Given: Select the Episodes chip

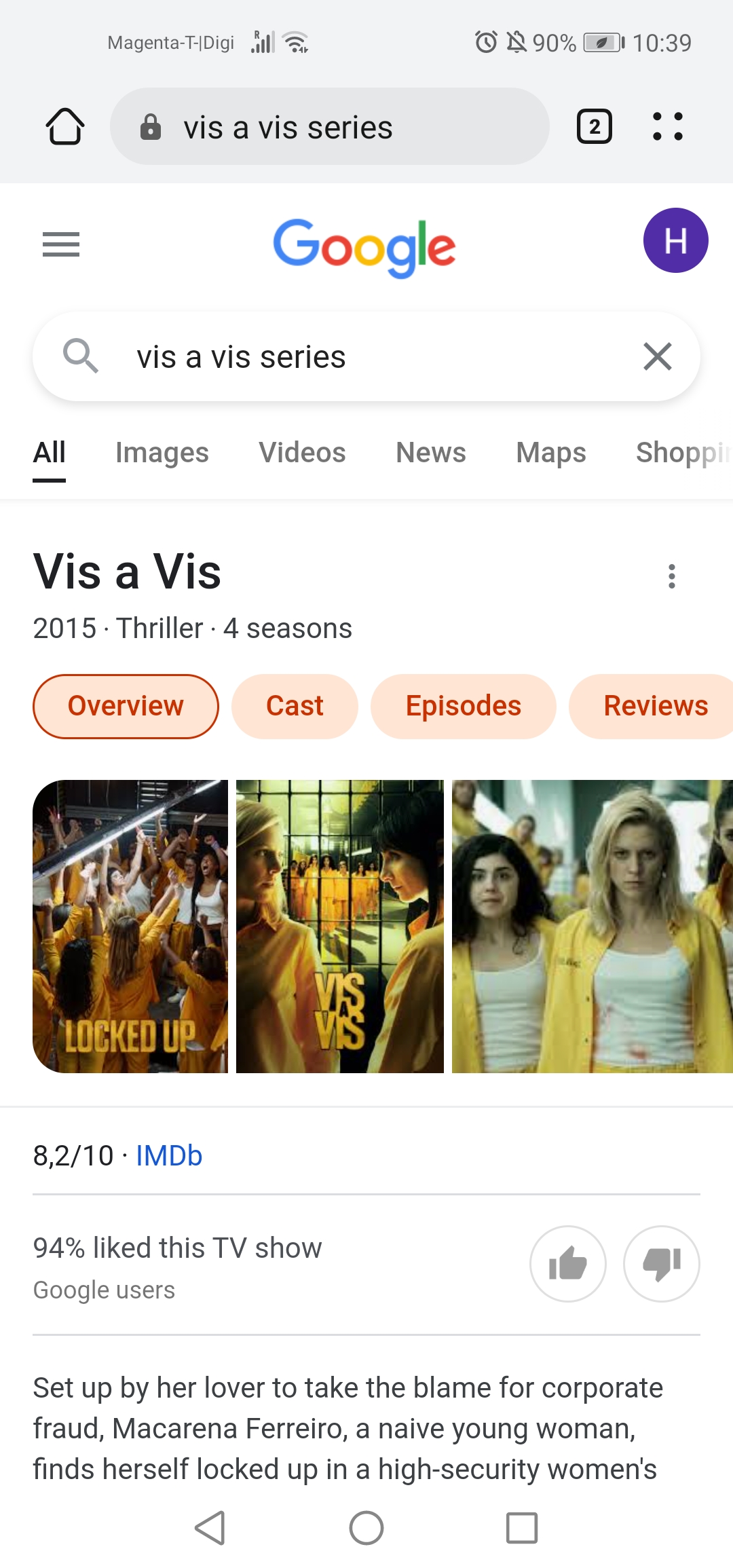Looking at the screenshot, I should click(x=463, y=706).
